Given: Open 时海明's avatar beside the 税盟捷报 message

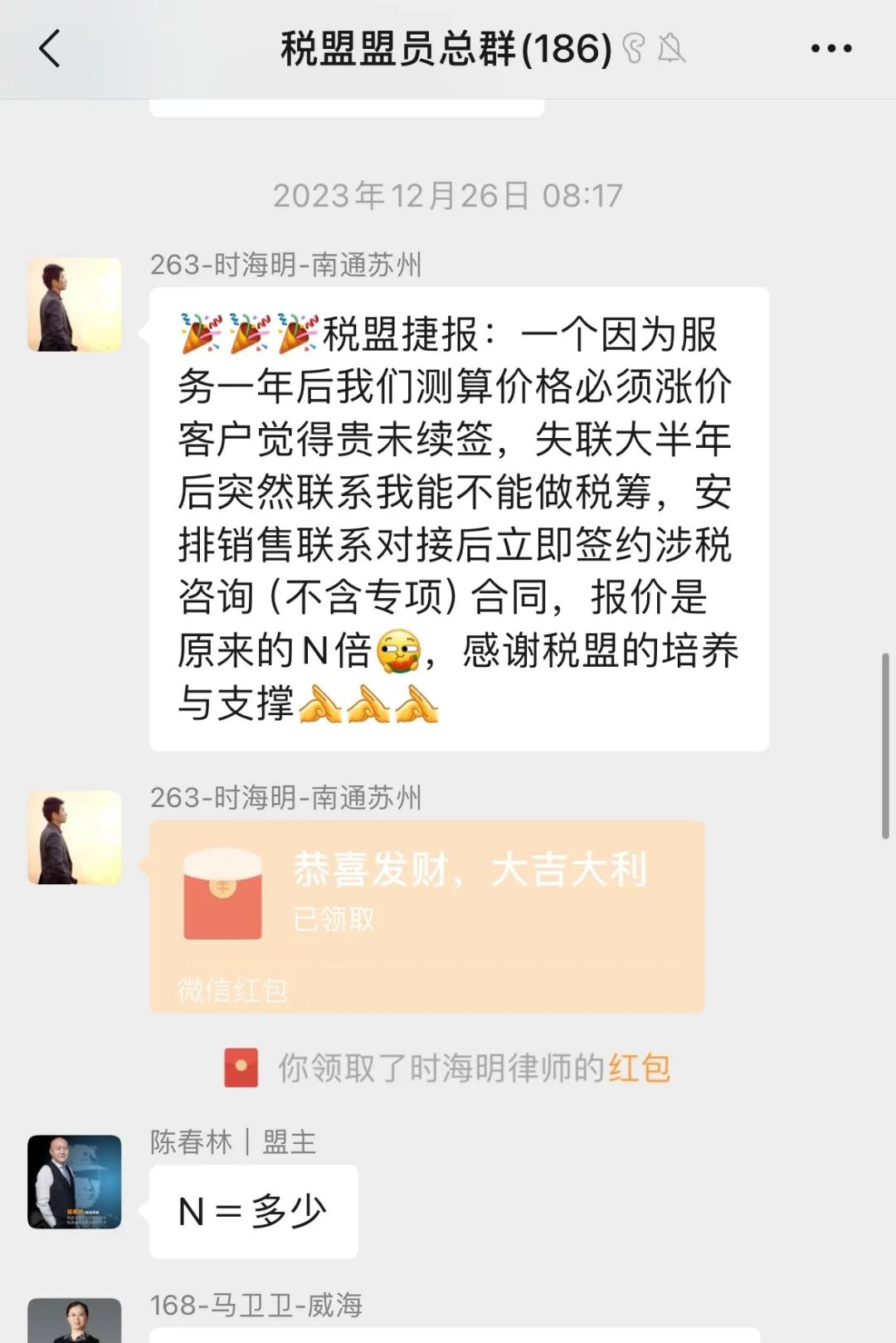Looking at the screenshot, I should click(x=75, y=304).
